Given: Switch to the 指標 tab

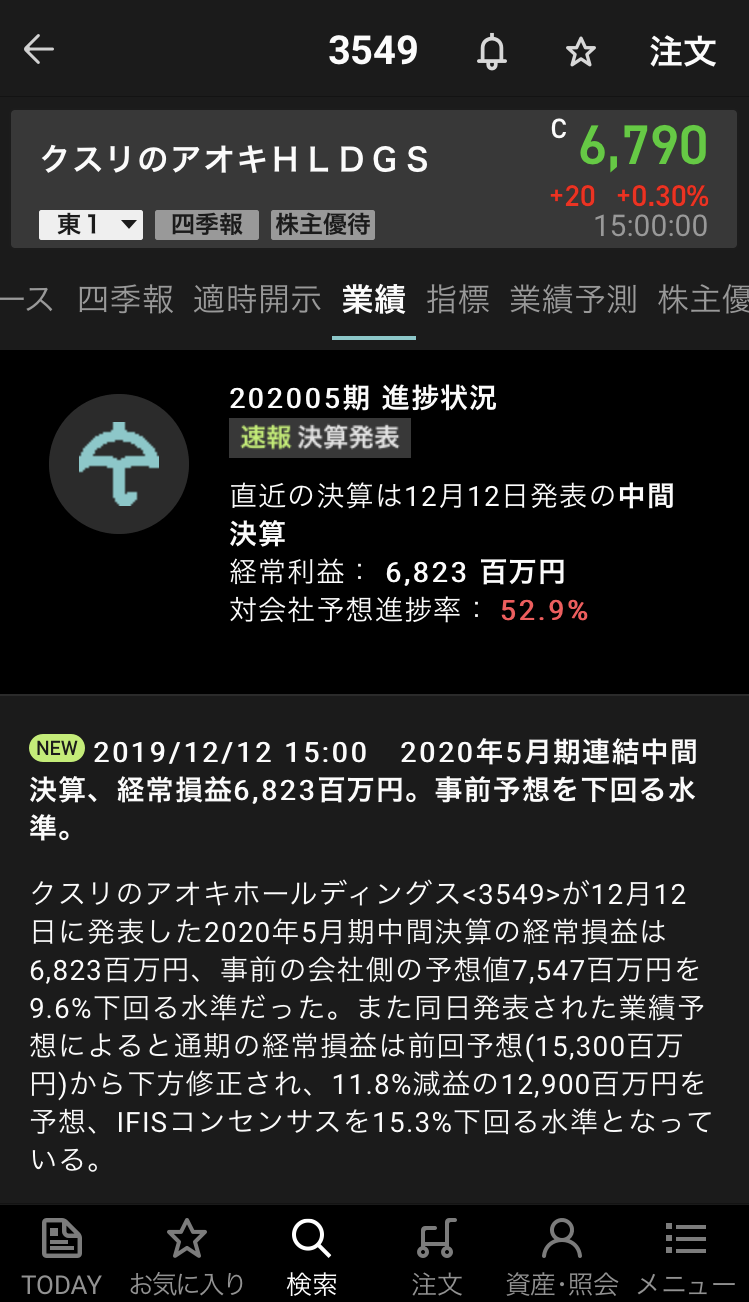Looking at the screenshot, I should pyautogui.click(x=458, y=299).
